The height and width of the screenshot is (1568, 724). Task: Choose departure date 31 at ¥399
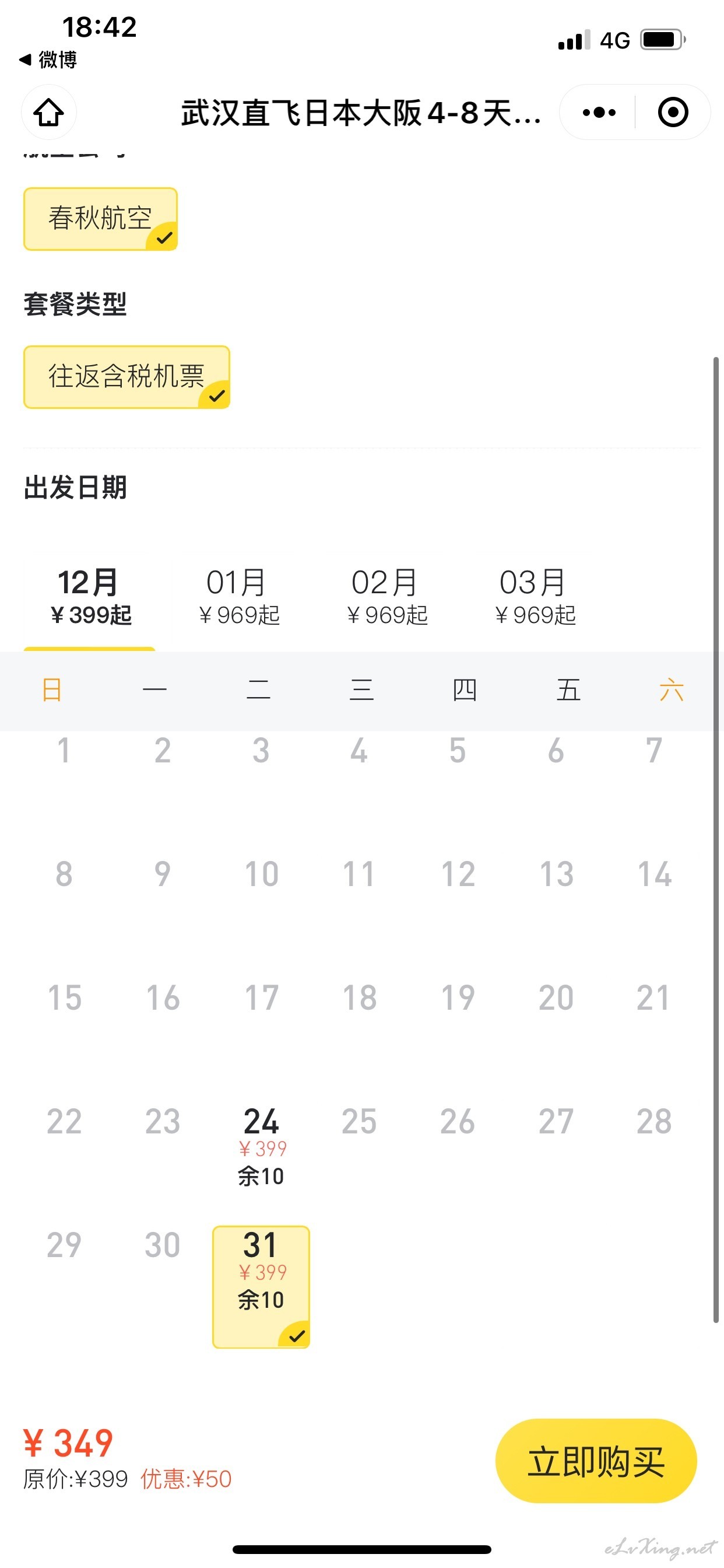pyautogui.click(x=261, y=1287)
